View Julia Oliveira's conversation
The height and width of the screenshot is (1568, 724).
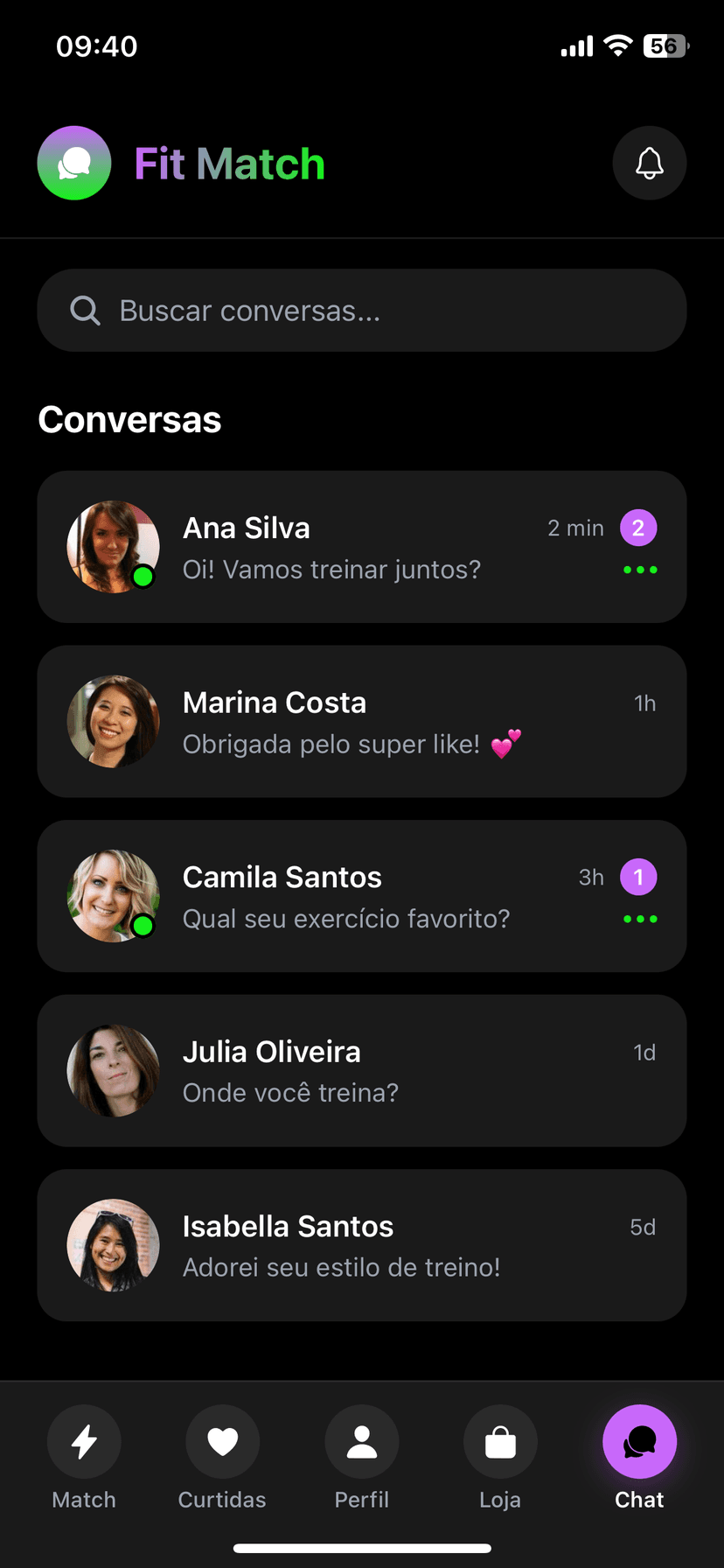361,1070
